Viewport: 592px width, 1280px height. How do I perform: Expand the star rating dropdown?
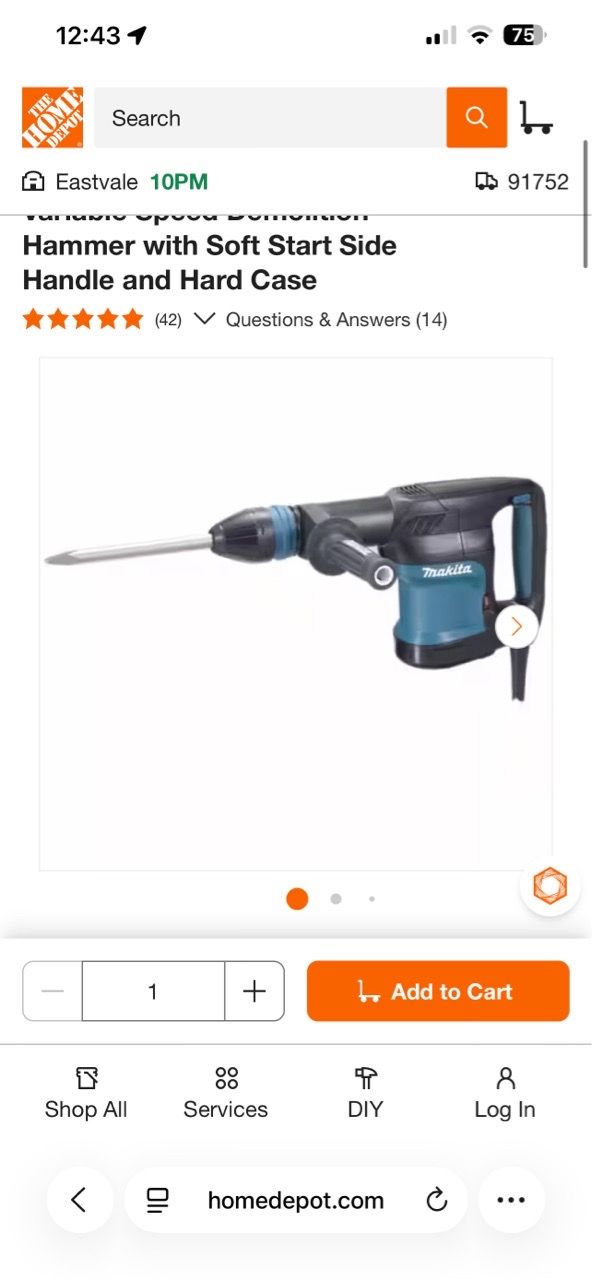coord(204,320)
